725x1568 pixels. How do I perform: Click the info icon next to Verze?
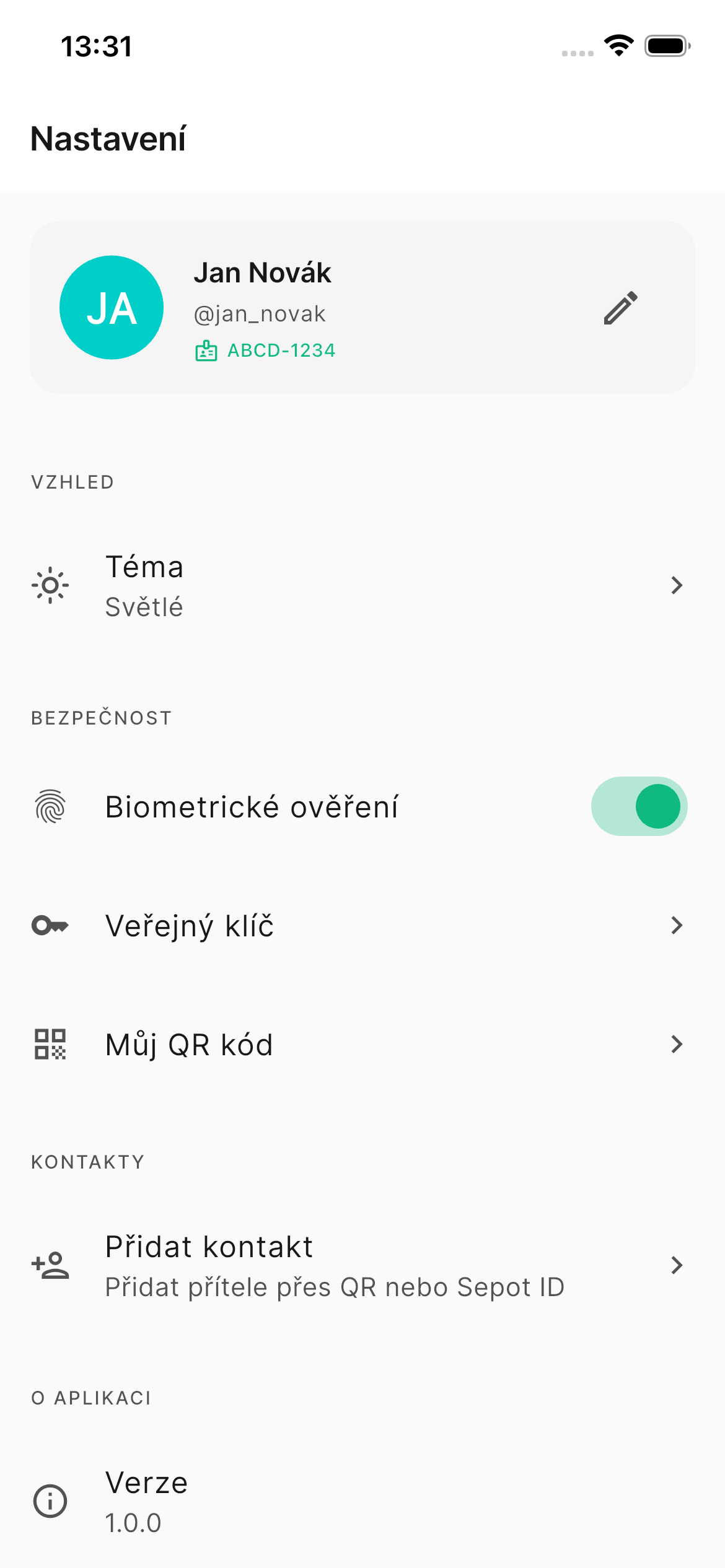(x=51, y=1500)
